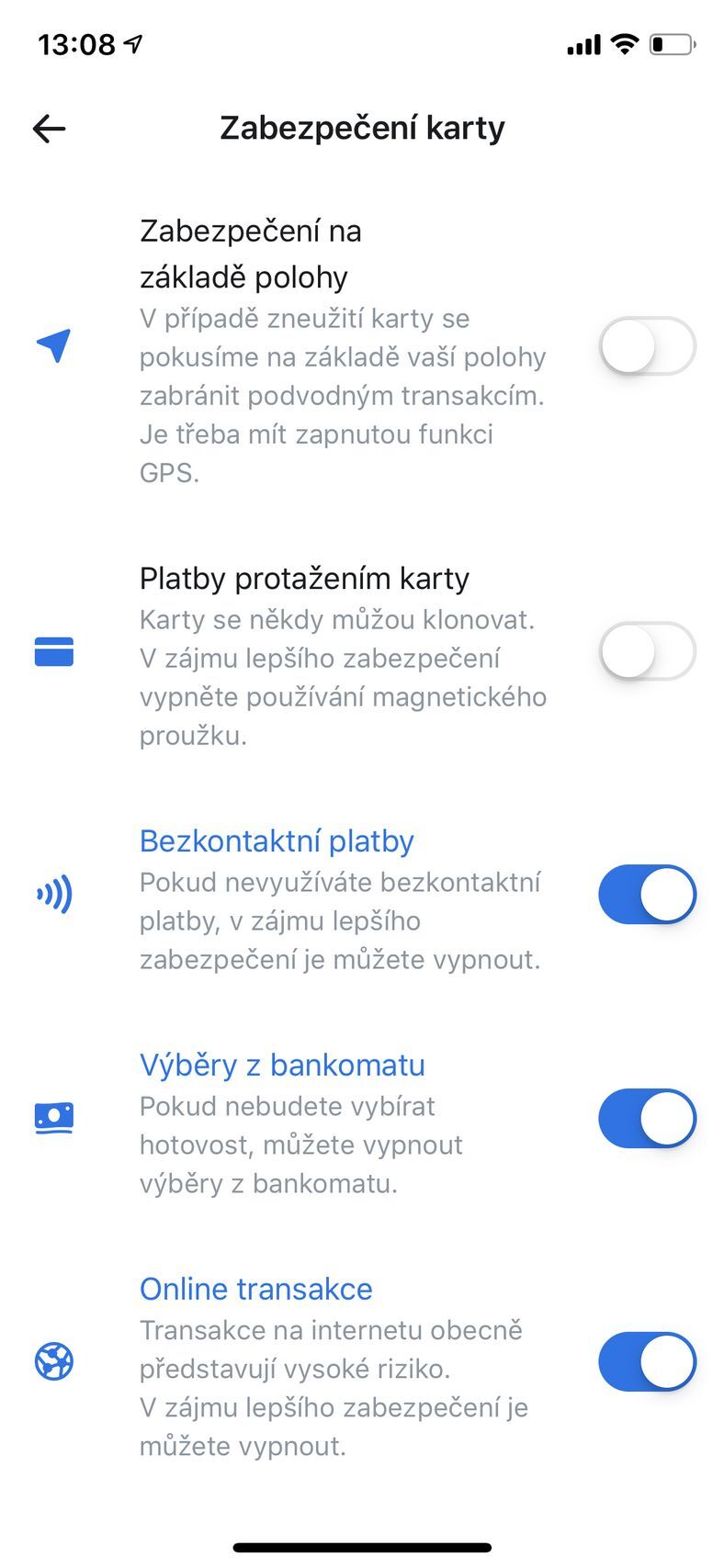Disable the Výběry z bankomatu toggle
The image size is (724, 1568).
pos(647,1118)
